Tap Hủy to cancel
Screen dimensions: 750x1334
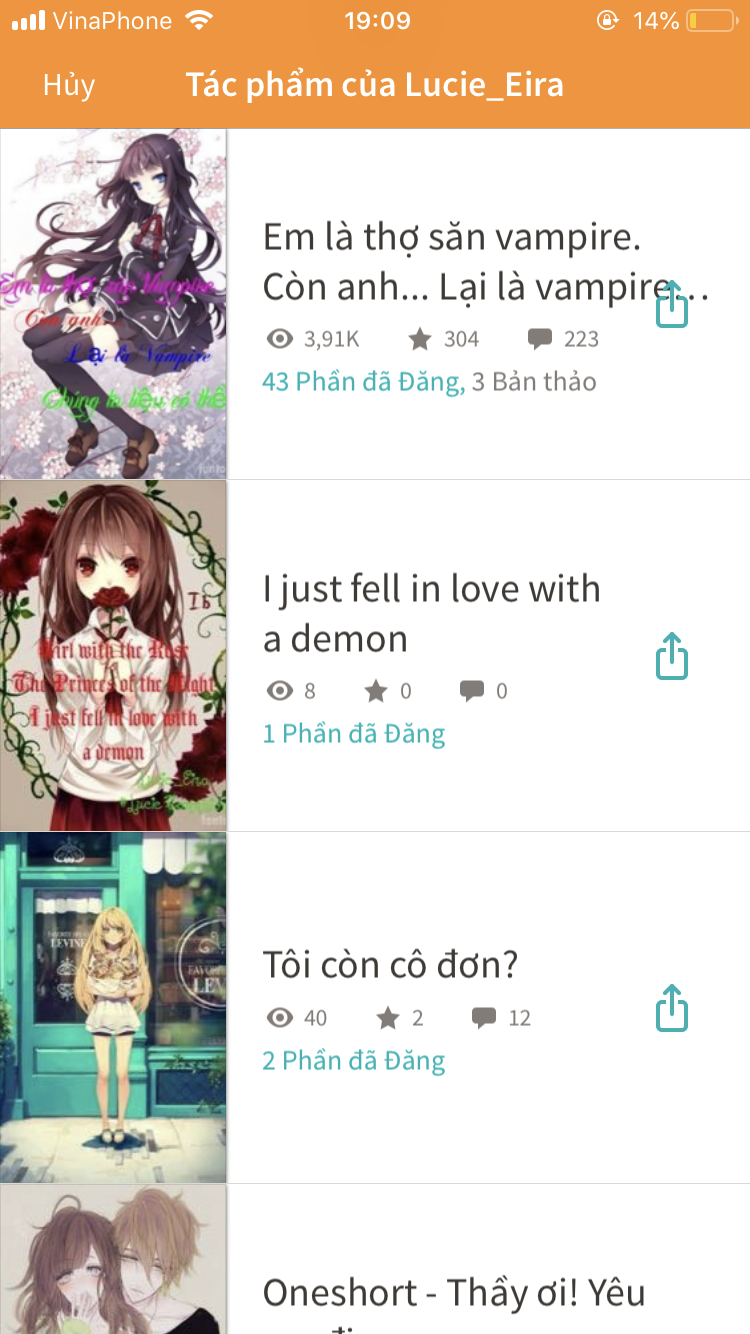(x=69, y=85)
